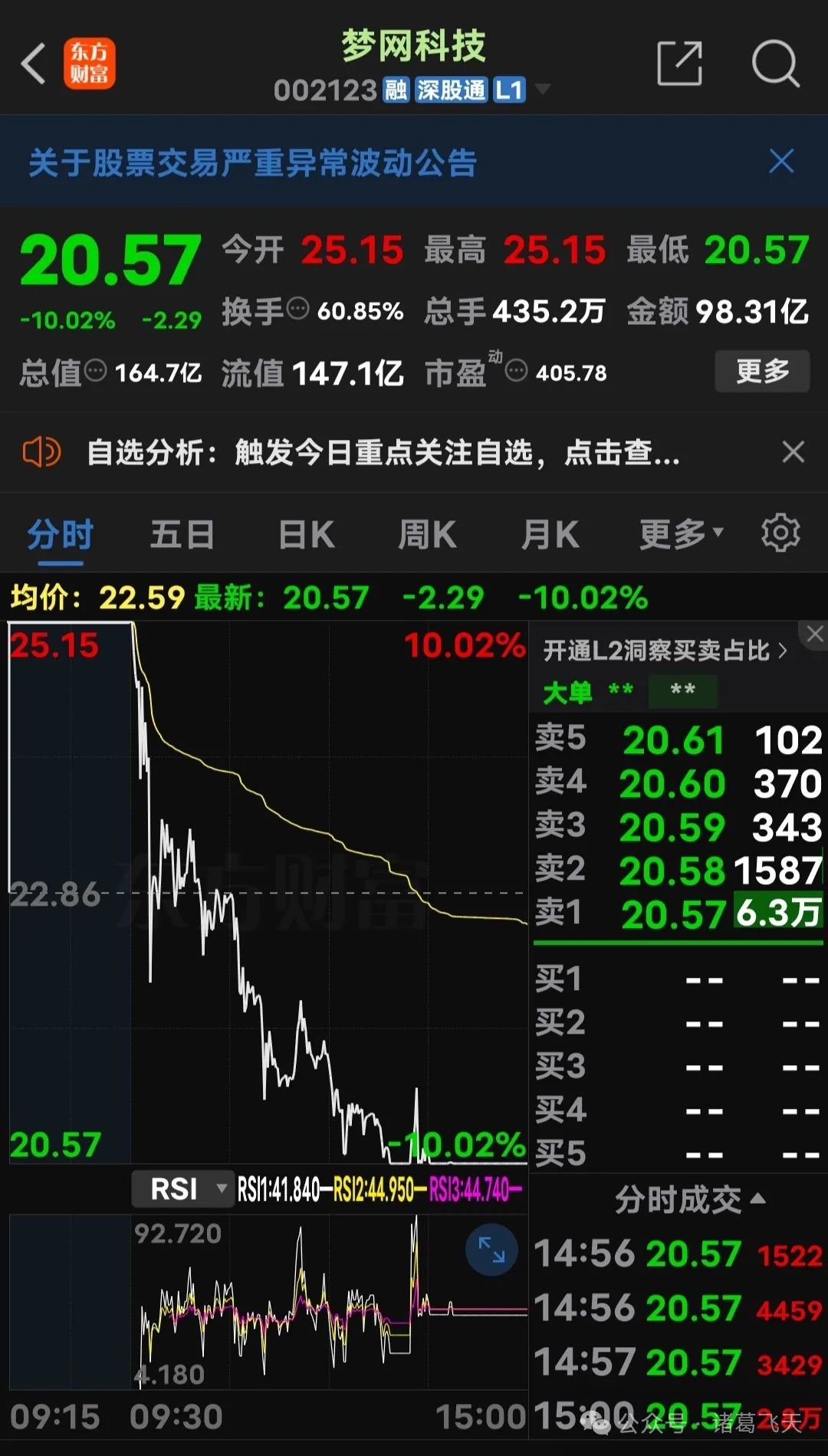Expand the dropdown arrow beside L1
This screenshot has width=828, height=1456.
point(544,90)
